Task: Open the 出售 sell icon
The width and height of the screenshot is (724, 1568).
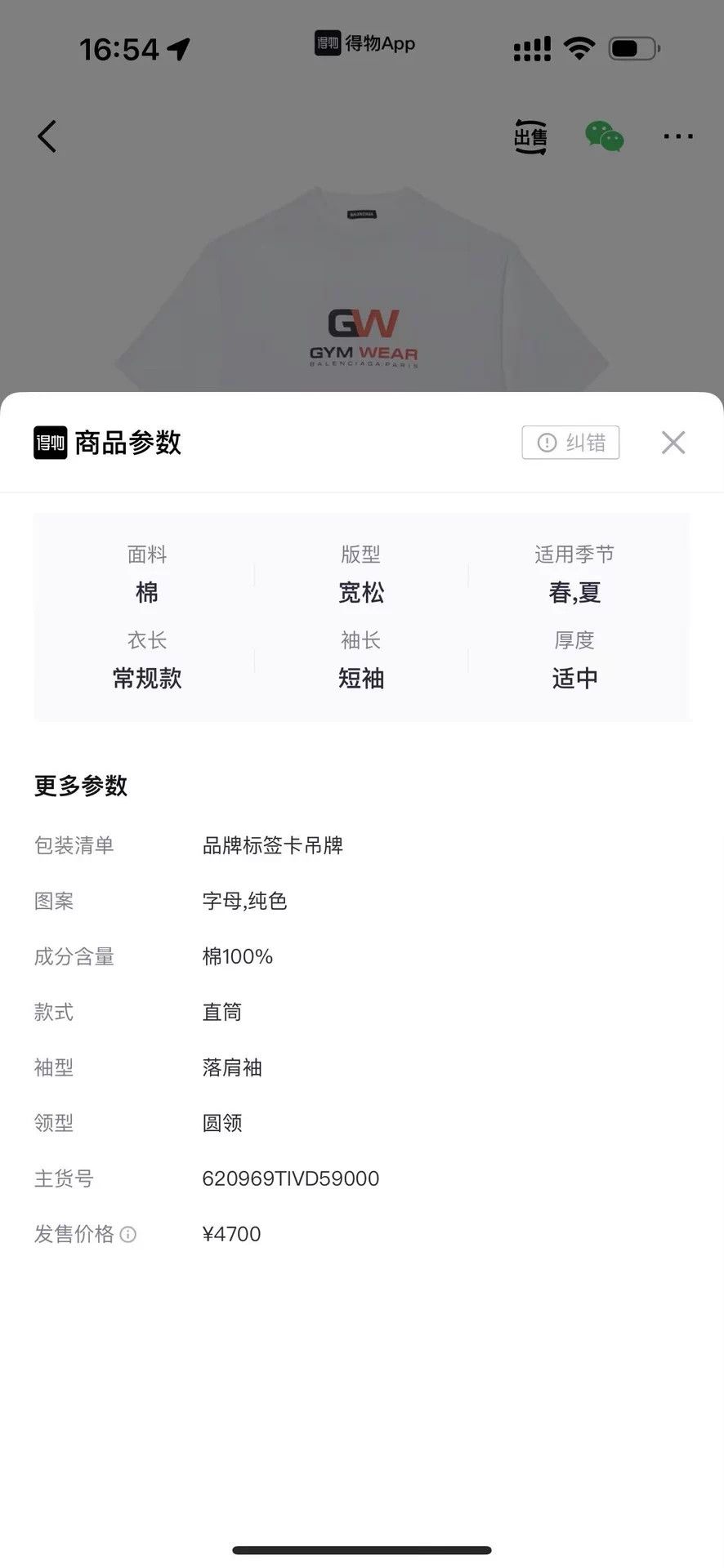Action: point(530,136)
